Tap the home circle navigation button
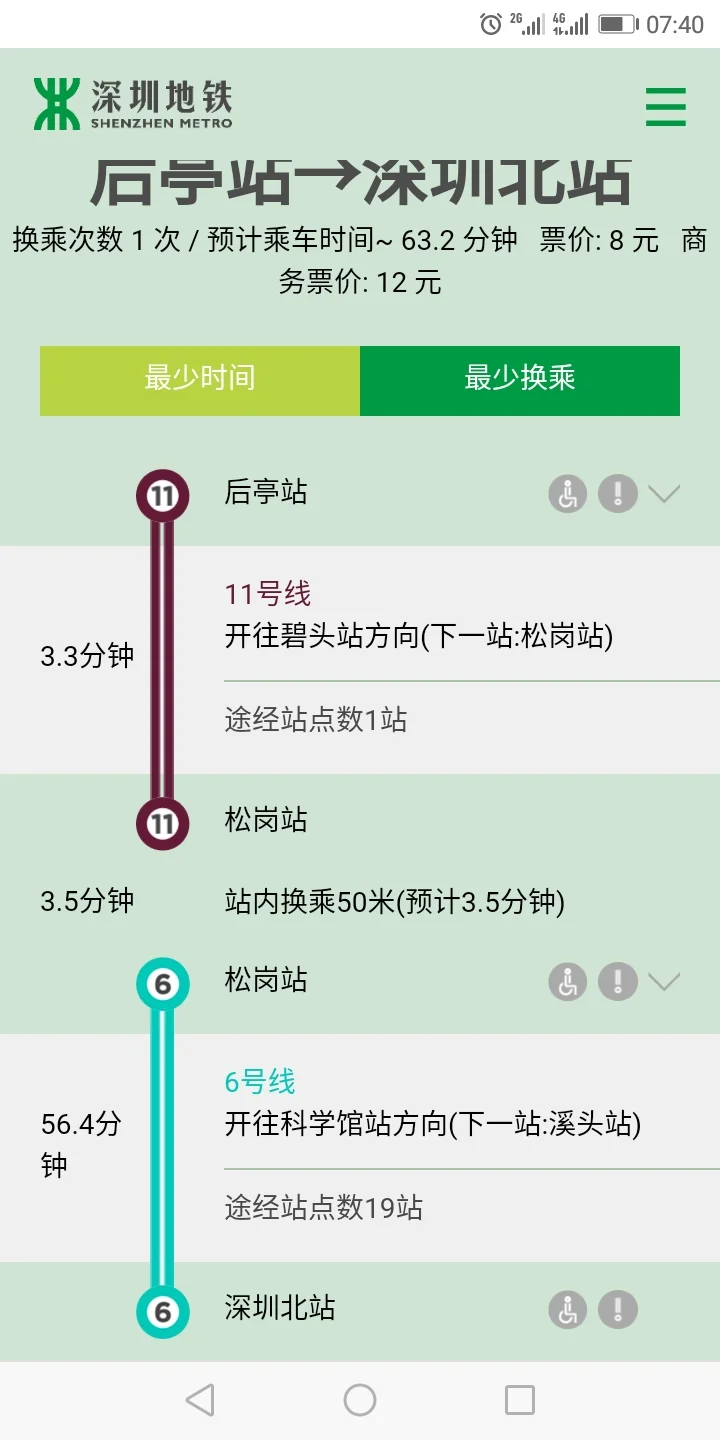This screenshot has width=720, height=1440. coord(359,1400)
